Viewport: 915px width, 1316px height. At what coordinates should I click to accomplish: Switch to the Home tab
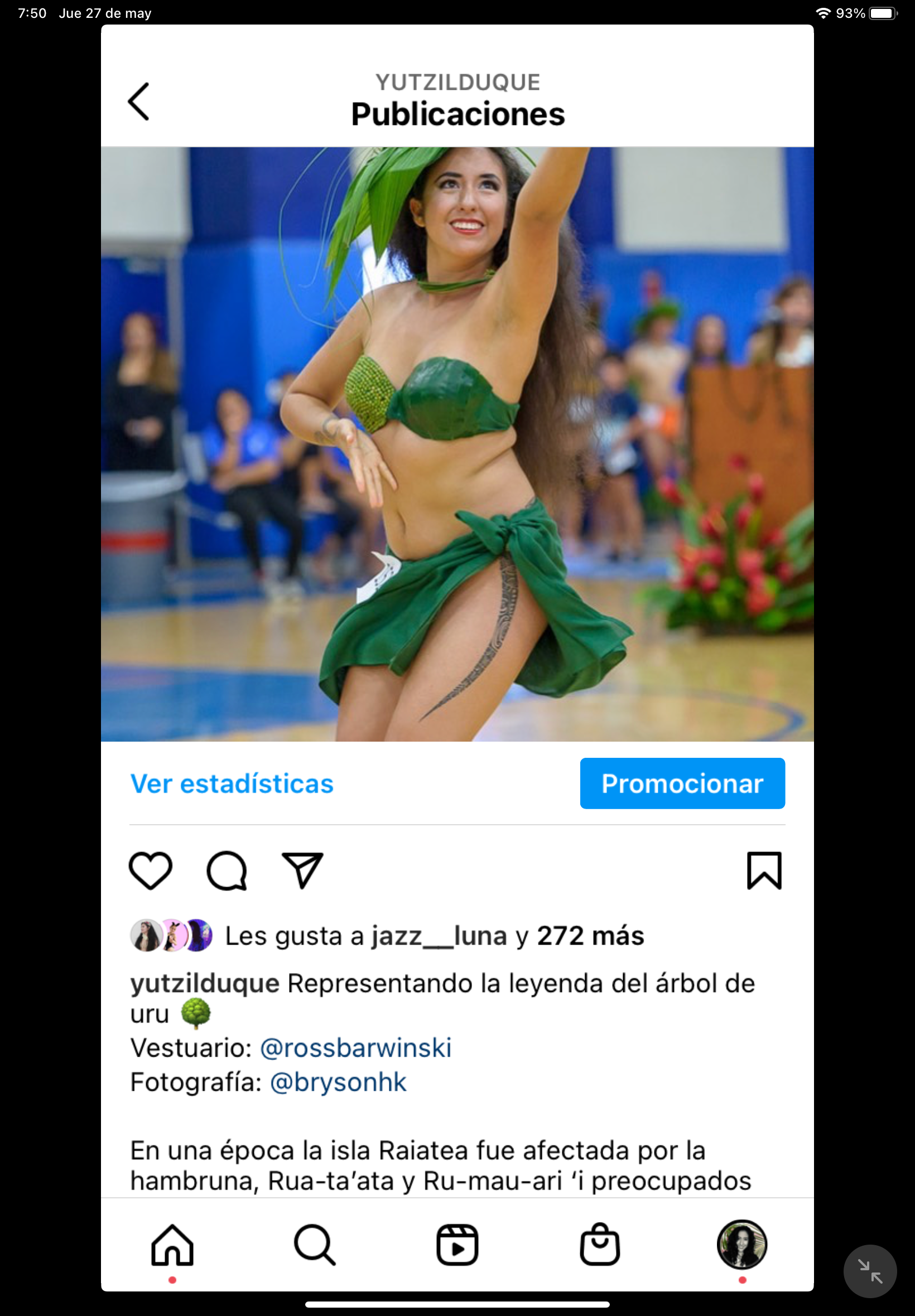172,1245
